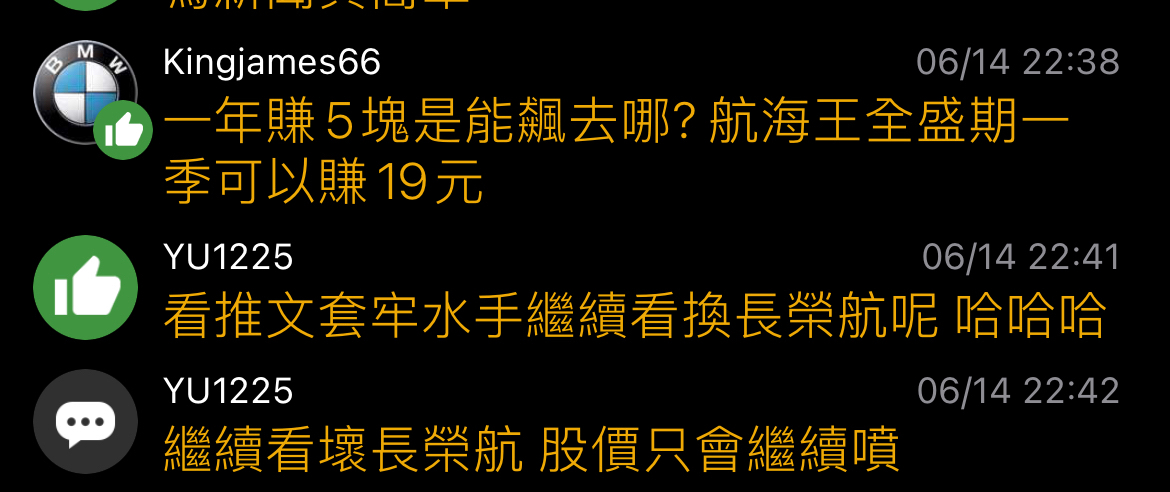Viewport: 1170px width, 492px height.
Task: Open Kingjames66's comment posted at 22:38
Action: coord(615,155)
